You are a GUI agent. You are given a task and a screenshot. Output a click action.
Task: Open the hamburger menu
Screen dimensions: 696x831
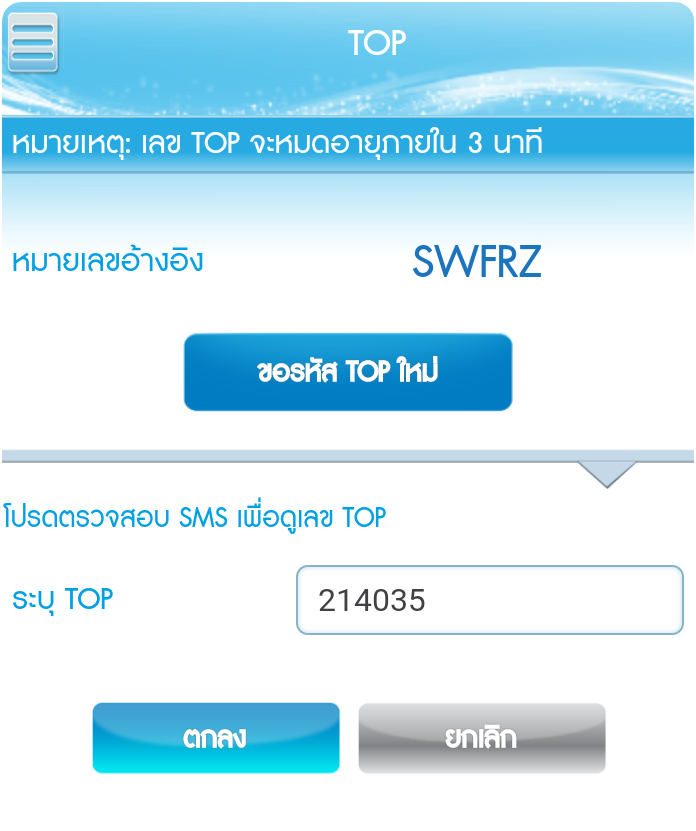(x=33, y=42)
